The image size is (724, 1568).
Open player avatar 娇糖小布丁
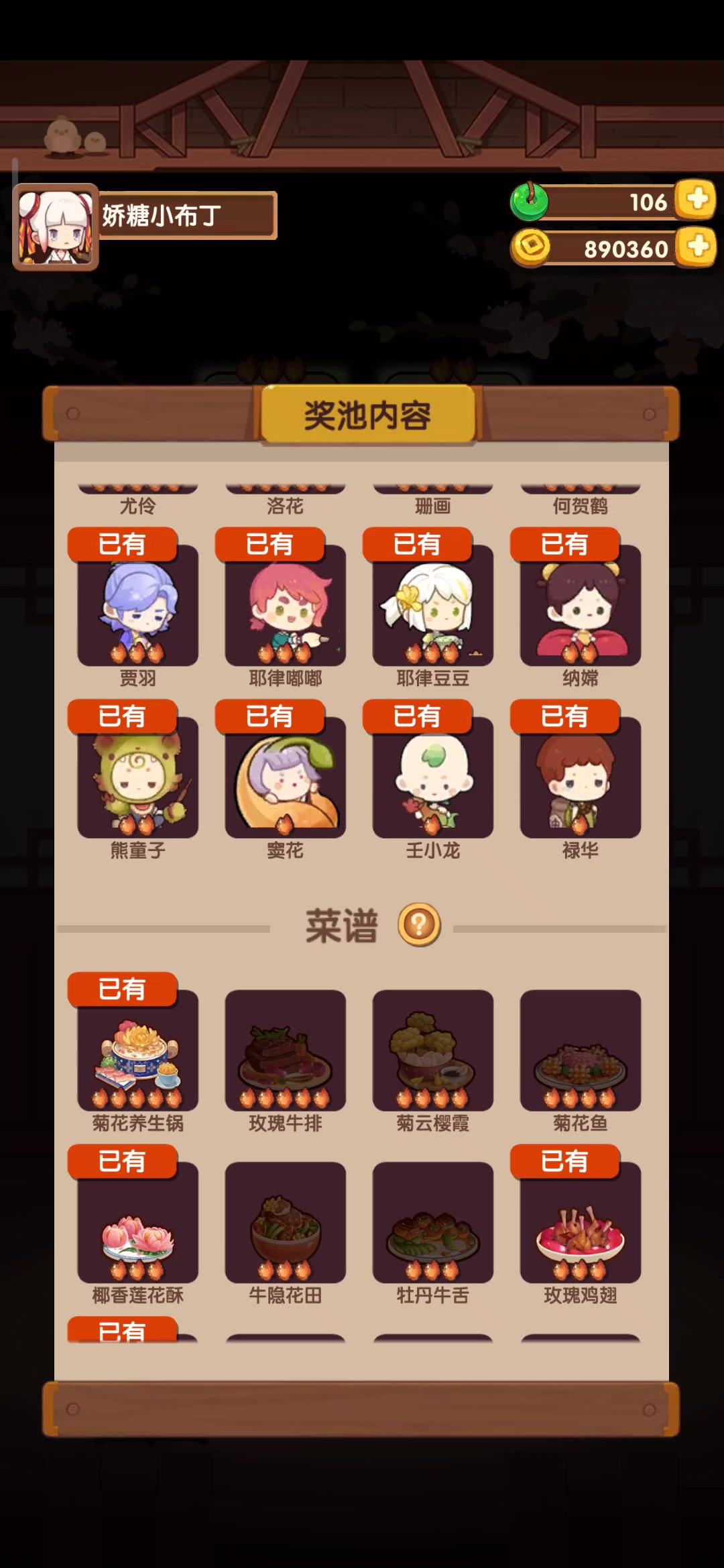coord(56,227)
